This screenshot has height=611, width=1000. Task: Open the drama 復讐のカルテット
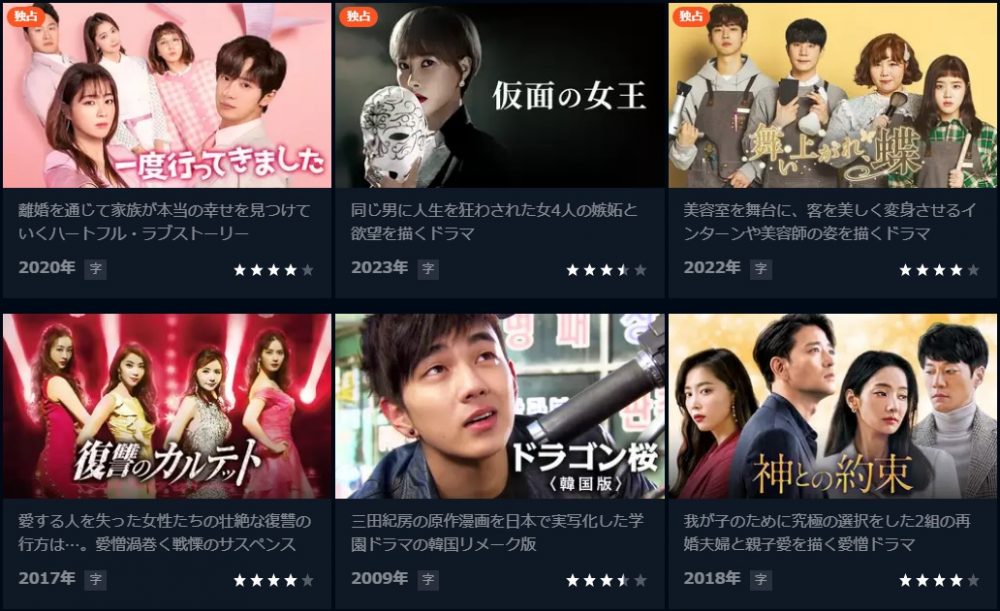[x=167, y=406]
